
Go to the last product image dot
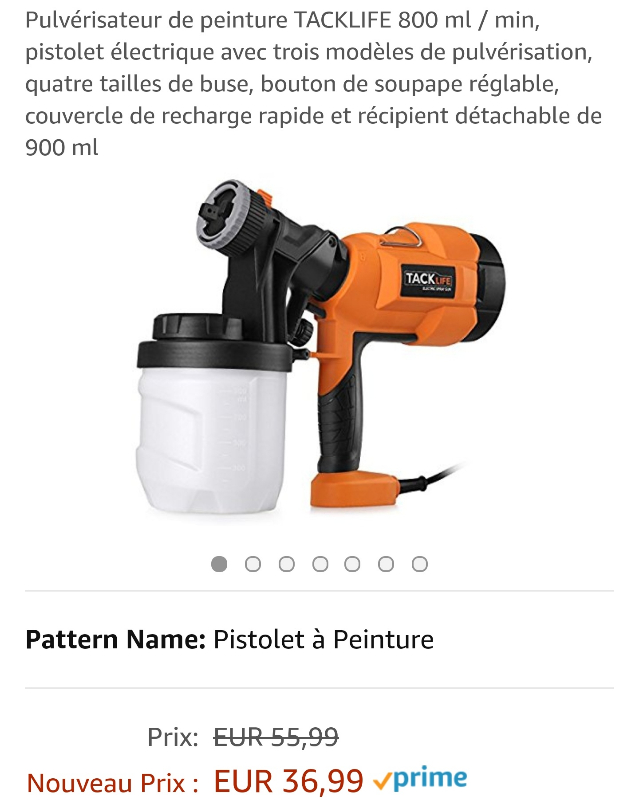[x=420, y=564]
